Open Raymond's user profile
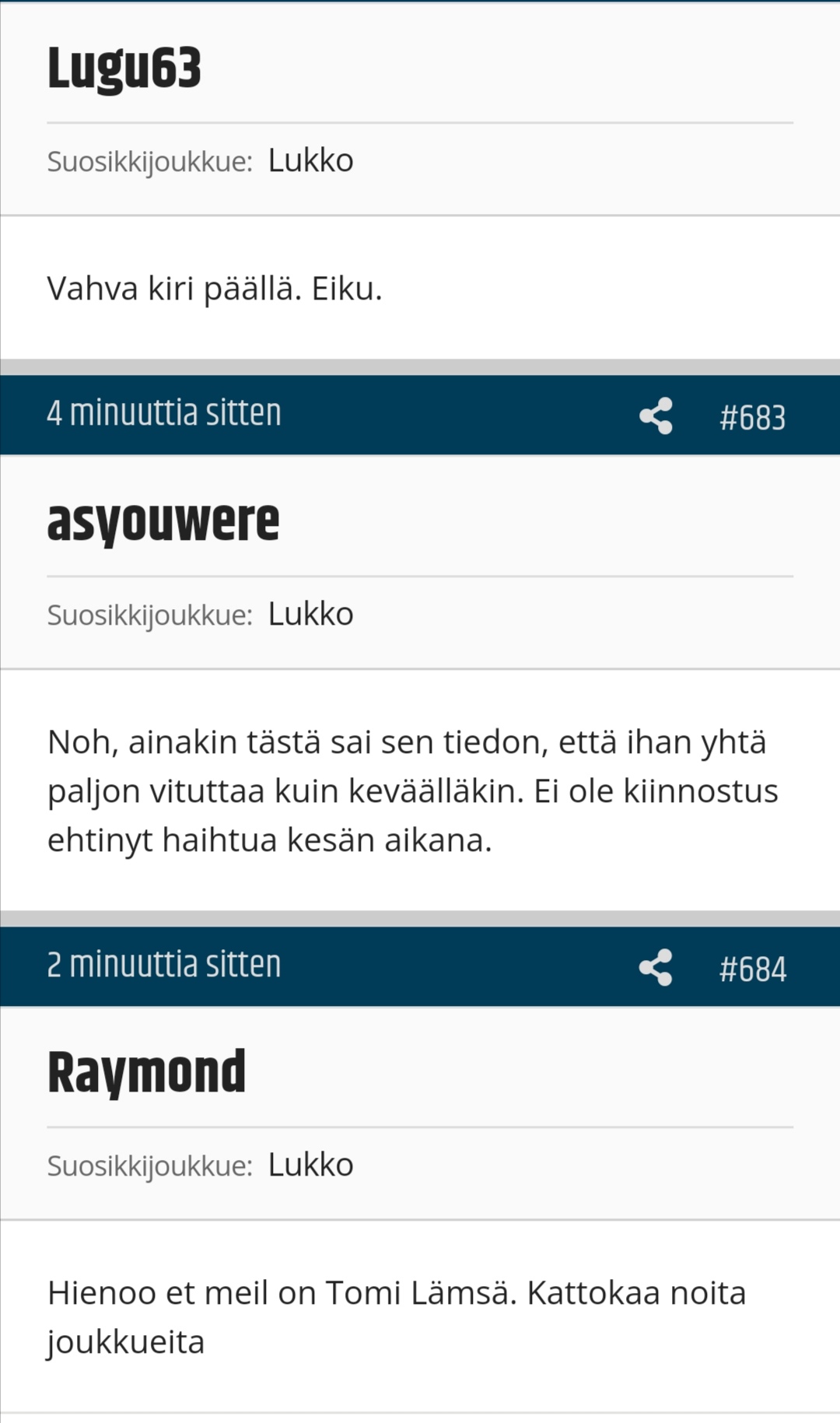The image size is (840, 1423). 146,1073
